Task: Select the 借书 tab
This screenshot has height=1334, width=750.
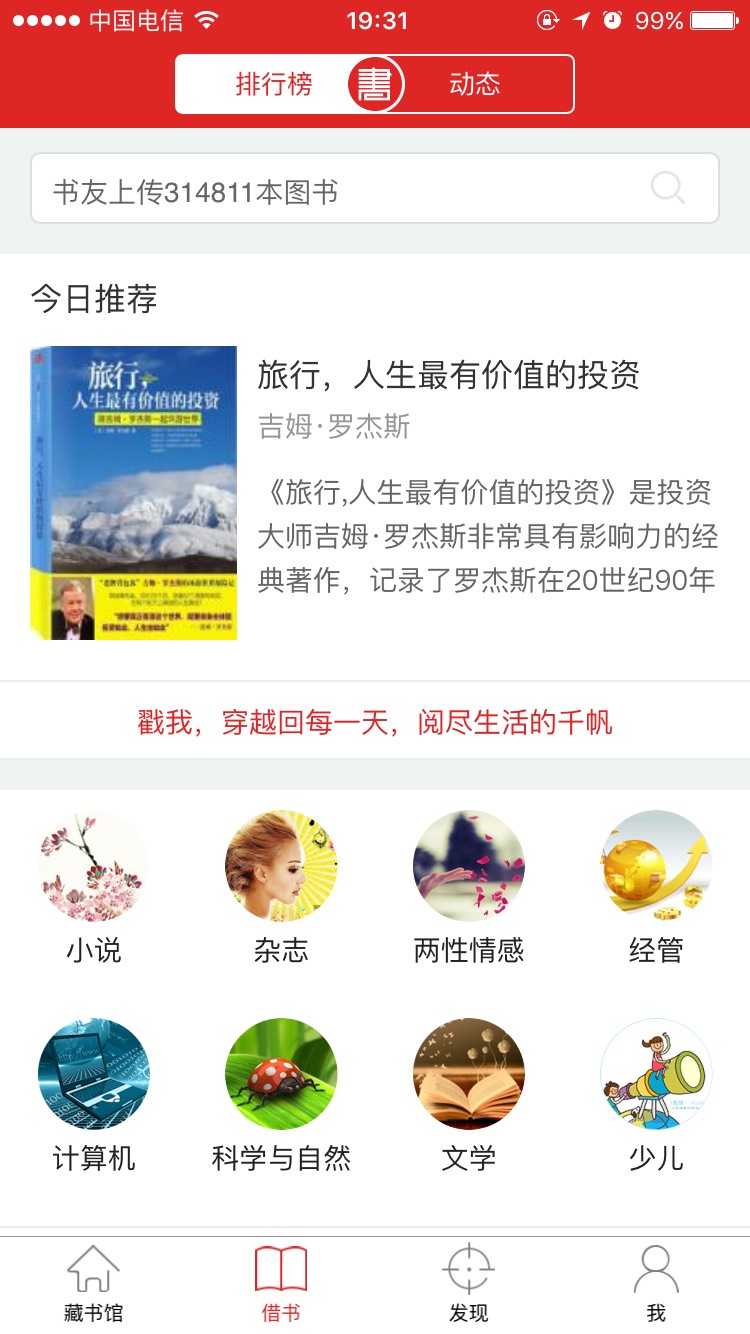Action: click(281, 1285)
